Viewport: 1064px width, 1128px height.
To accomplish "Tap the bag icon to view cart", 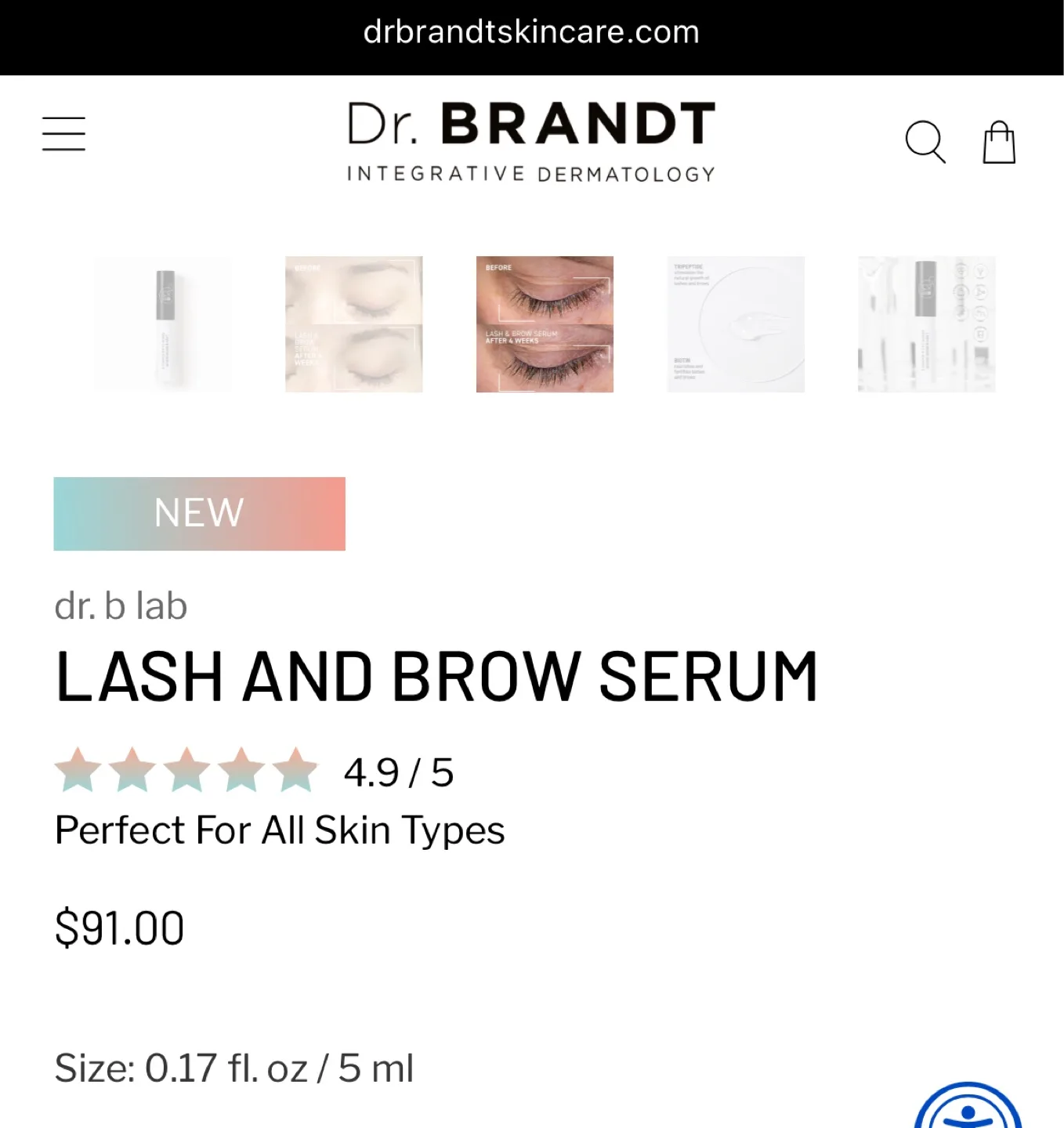I will pos(998,143).
